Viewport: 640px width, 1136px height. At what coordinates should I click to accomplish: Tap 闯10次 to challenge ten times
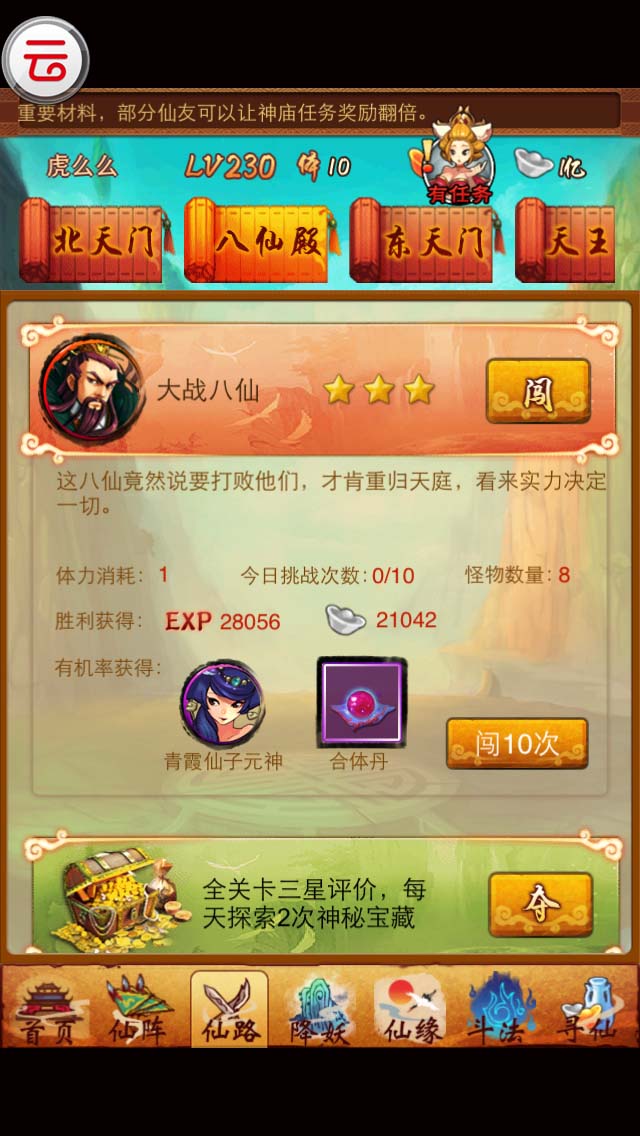(x=516, y=743)
